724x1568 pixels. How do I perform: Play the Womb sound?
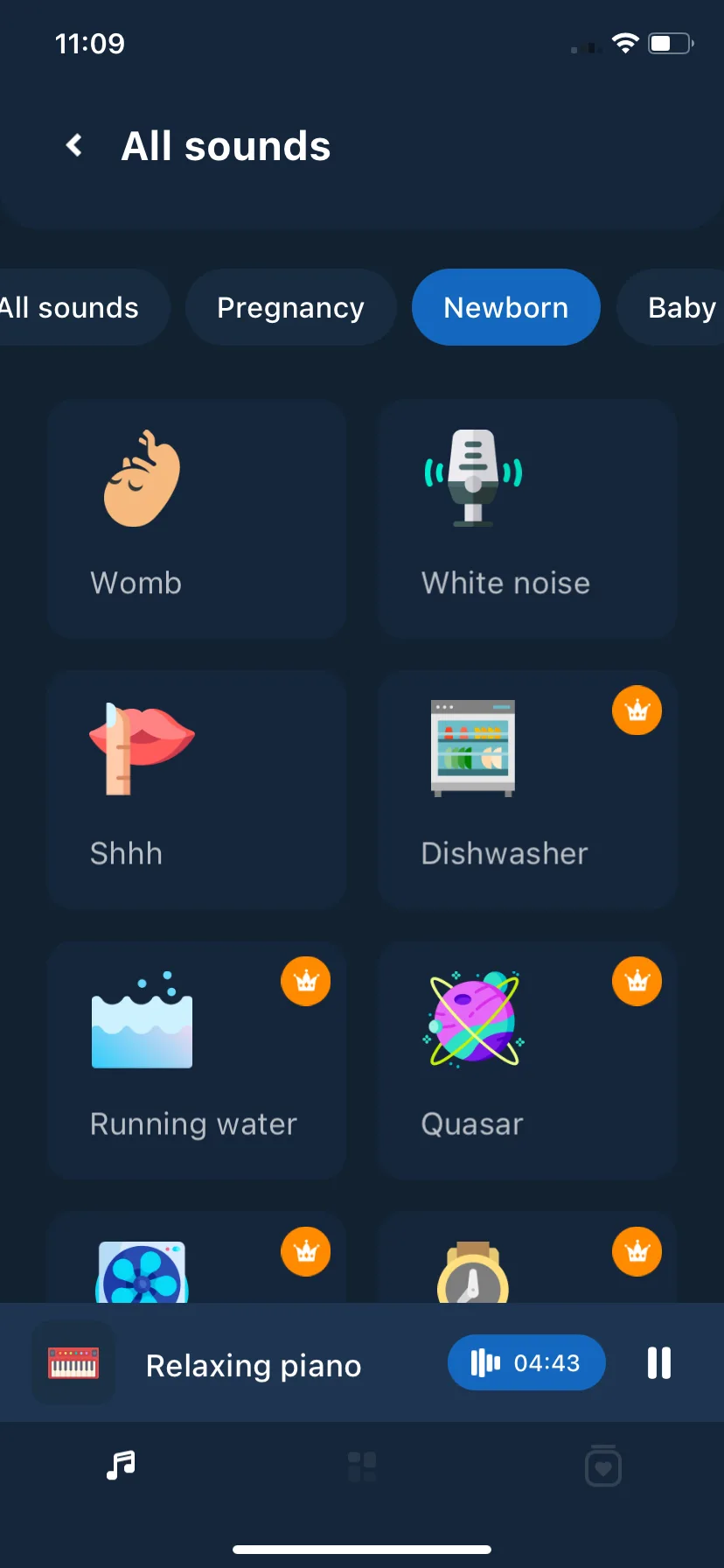tap(197, 519)
